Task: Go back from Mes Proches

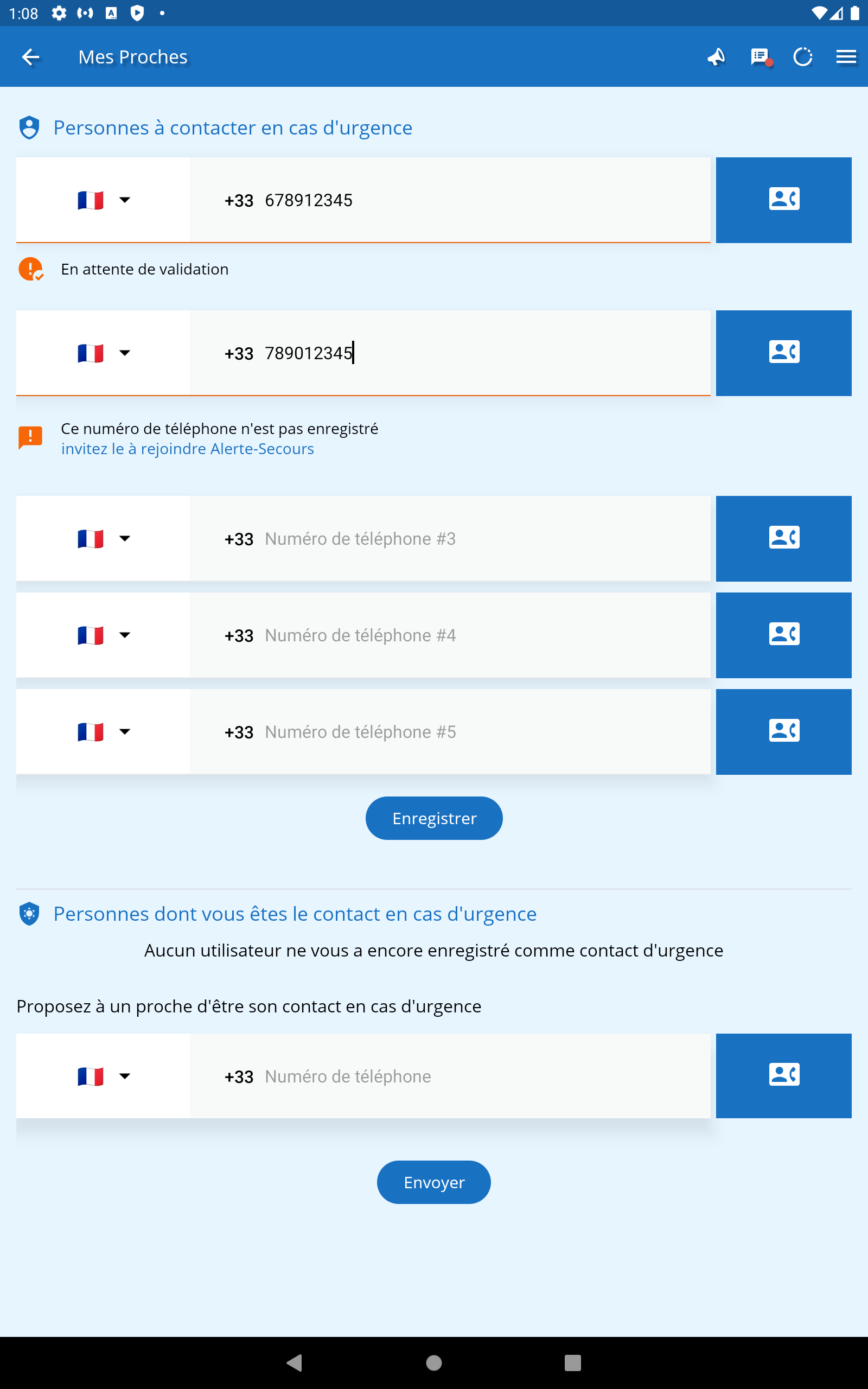Action: tap(30, 57)
